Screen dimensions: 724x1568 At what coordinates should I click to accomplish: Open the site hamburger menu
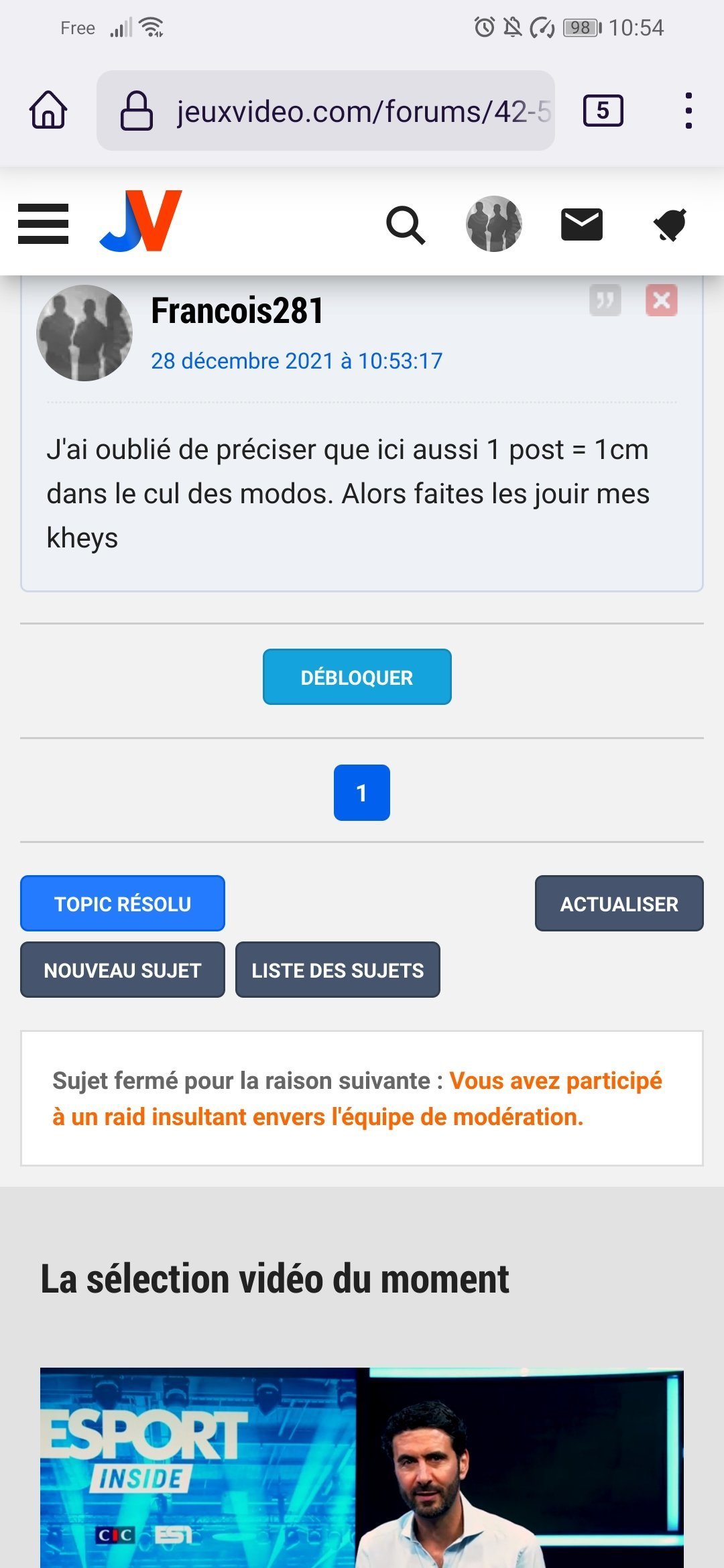[x=43, y=224]
